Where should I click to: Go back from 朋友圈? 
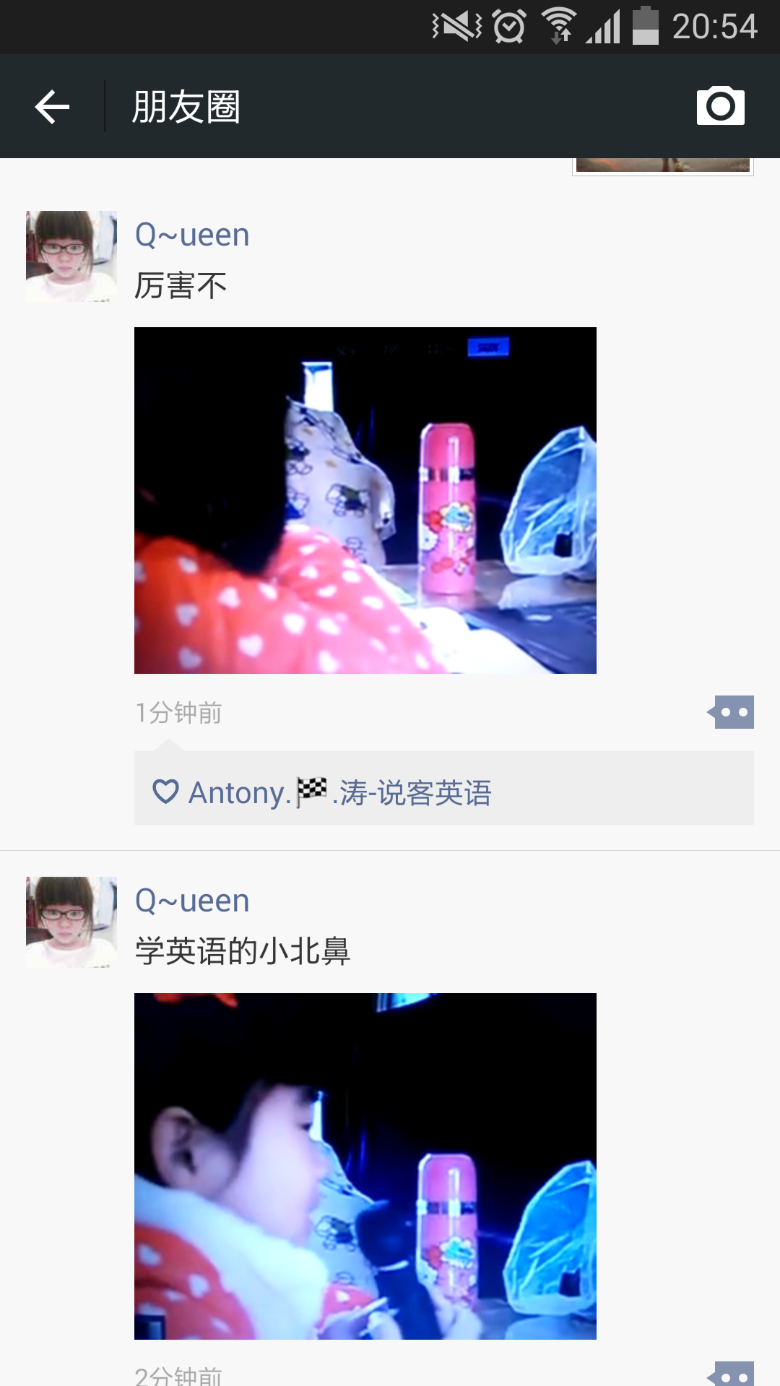(x=52, y=106)
